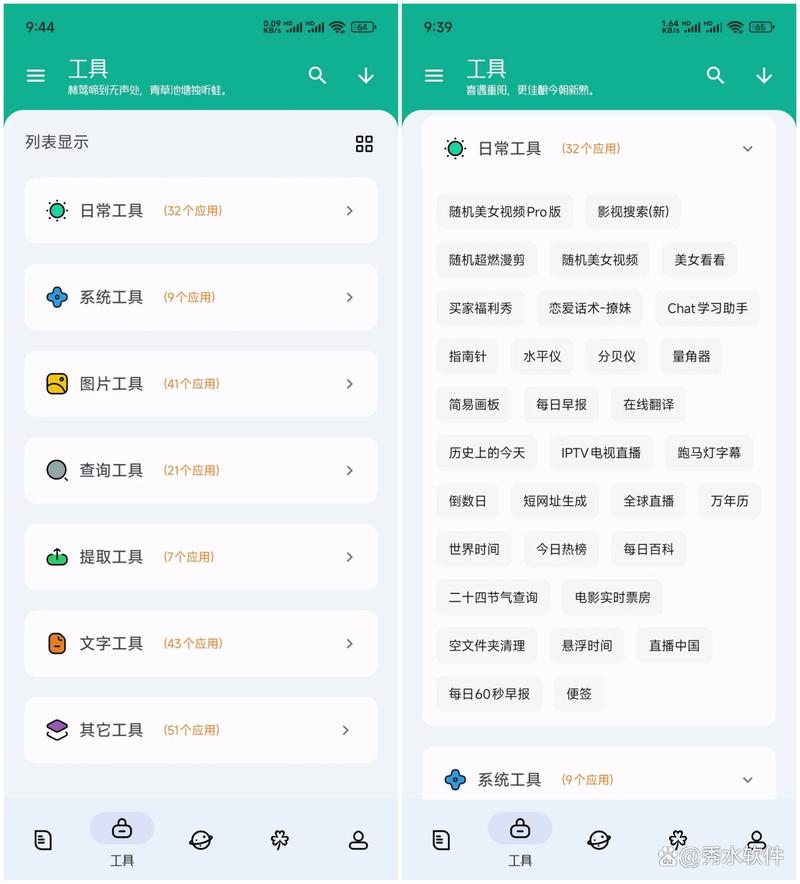Open the 便签 notes tool
The width and height of the screenshot is (800, 884).
(x=579, y=694)
